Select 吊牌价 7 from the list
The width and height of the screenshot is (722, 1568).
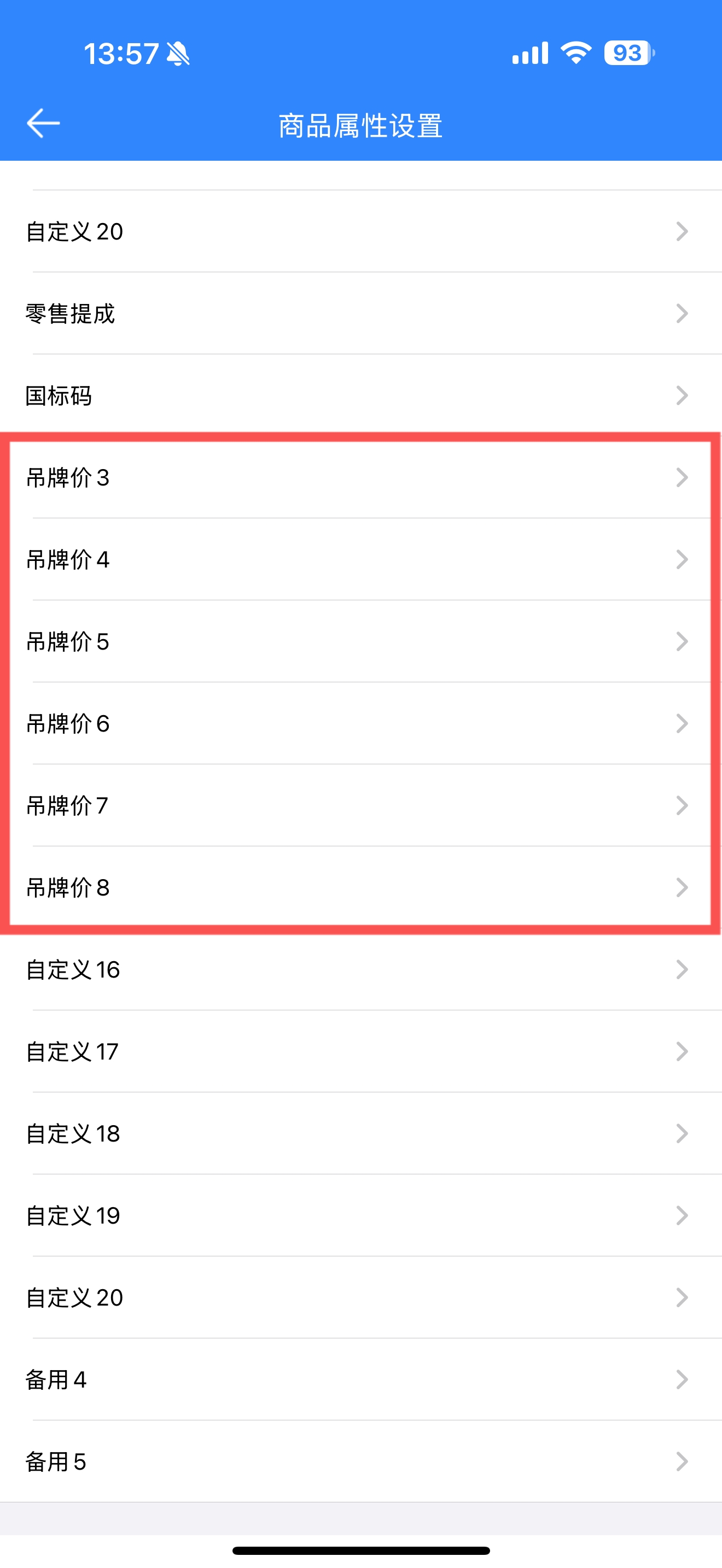361,805
